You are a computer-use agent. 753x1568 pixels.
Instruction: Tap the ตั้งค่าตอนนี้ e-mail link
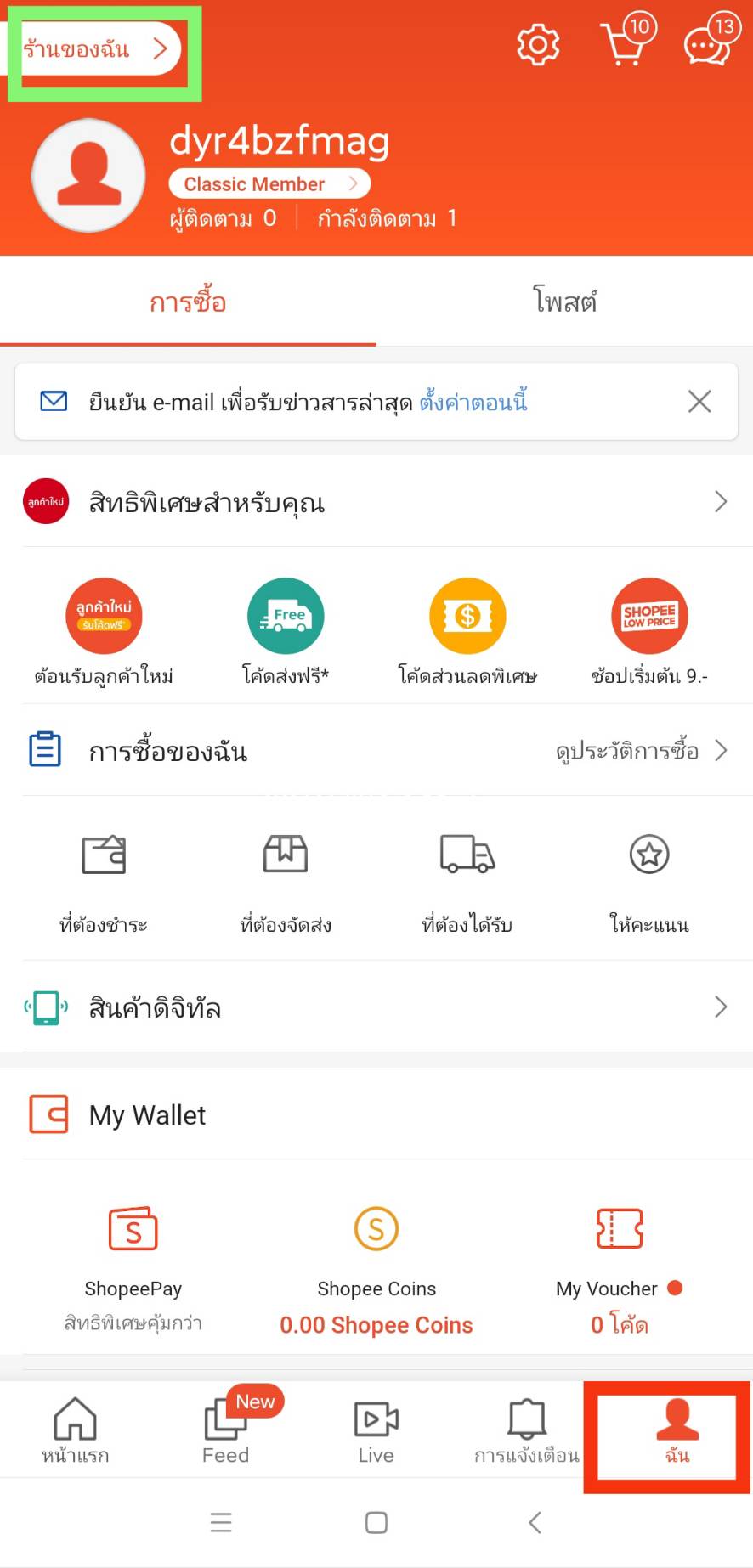(x=473, y=402)
